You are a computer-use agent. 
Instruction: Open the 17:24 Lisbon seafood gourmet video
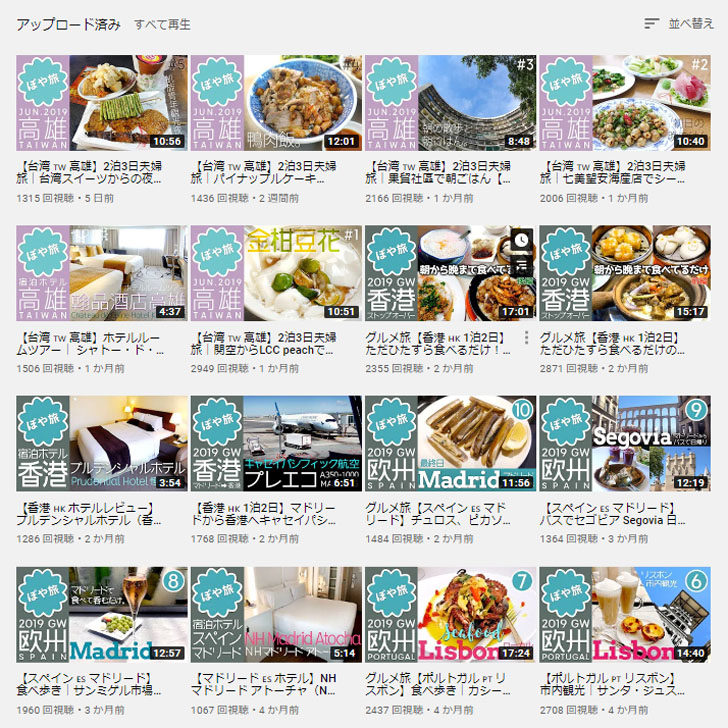coord(450,614)
